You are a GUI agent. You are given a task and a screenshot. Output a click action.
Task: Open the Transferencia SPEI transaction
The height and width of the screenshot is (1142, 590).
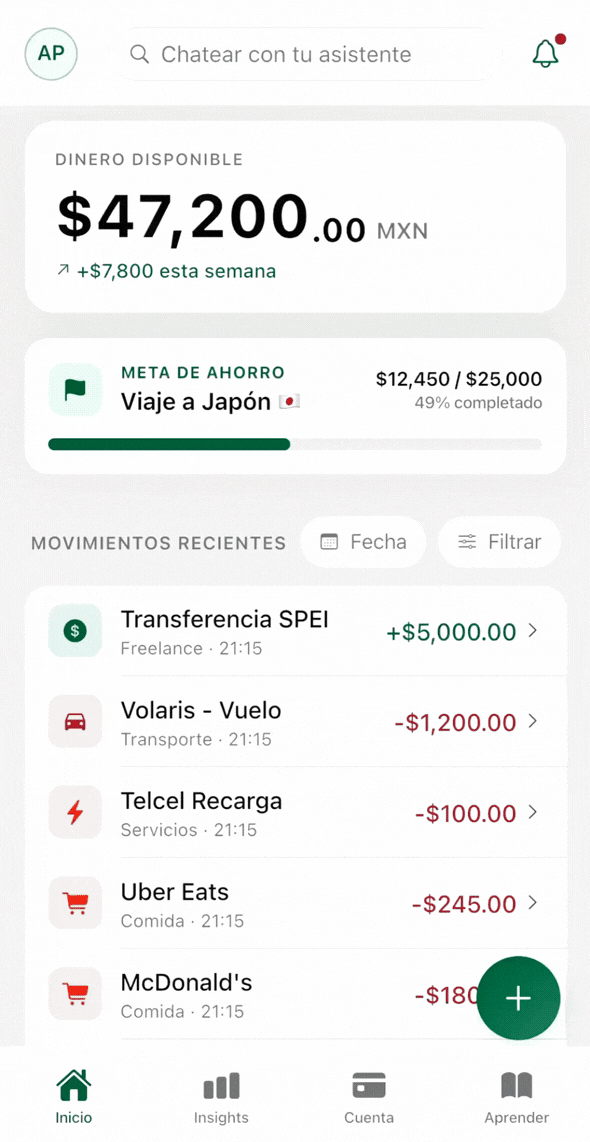(295, 631)
